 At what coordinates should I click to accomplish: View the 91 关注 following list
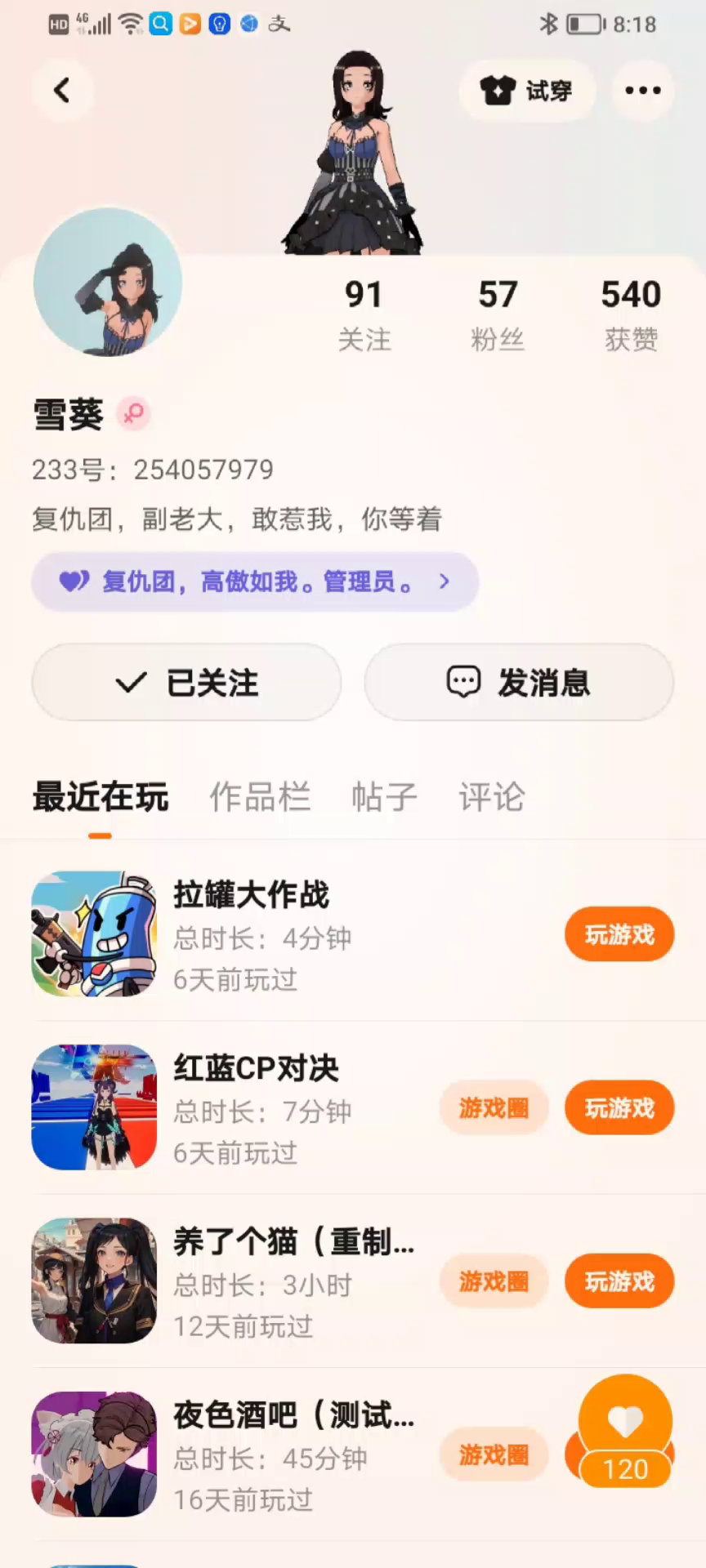[364, 314]
